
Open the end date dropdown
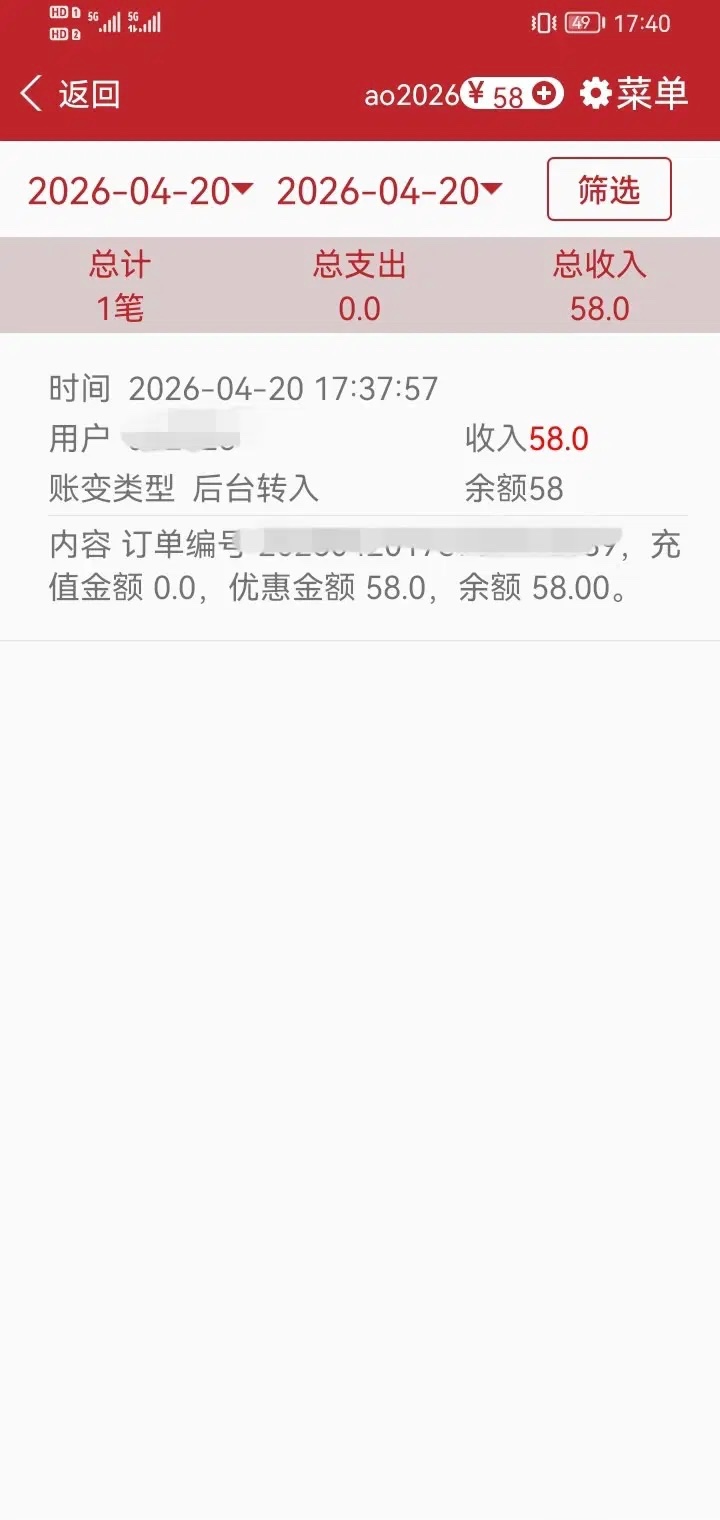[389, 191]
